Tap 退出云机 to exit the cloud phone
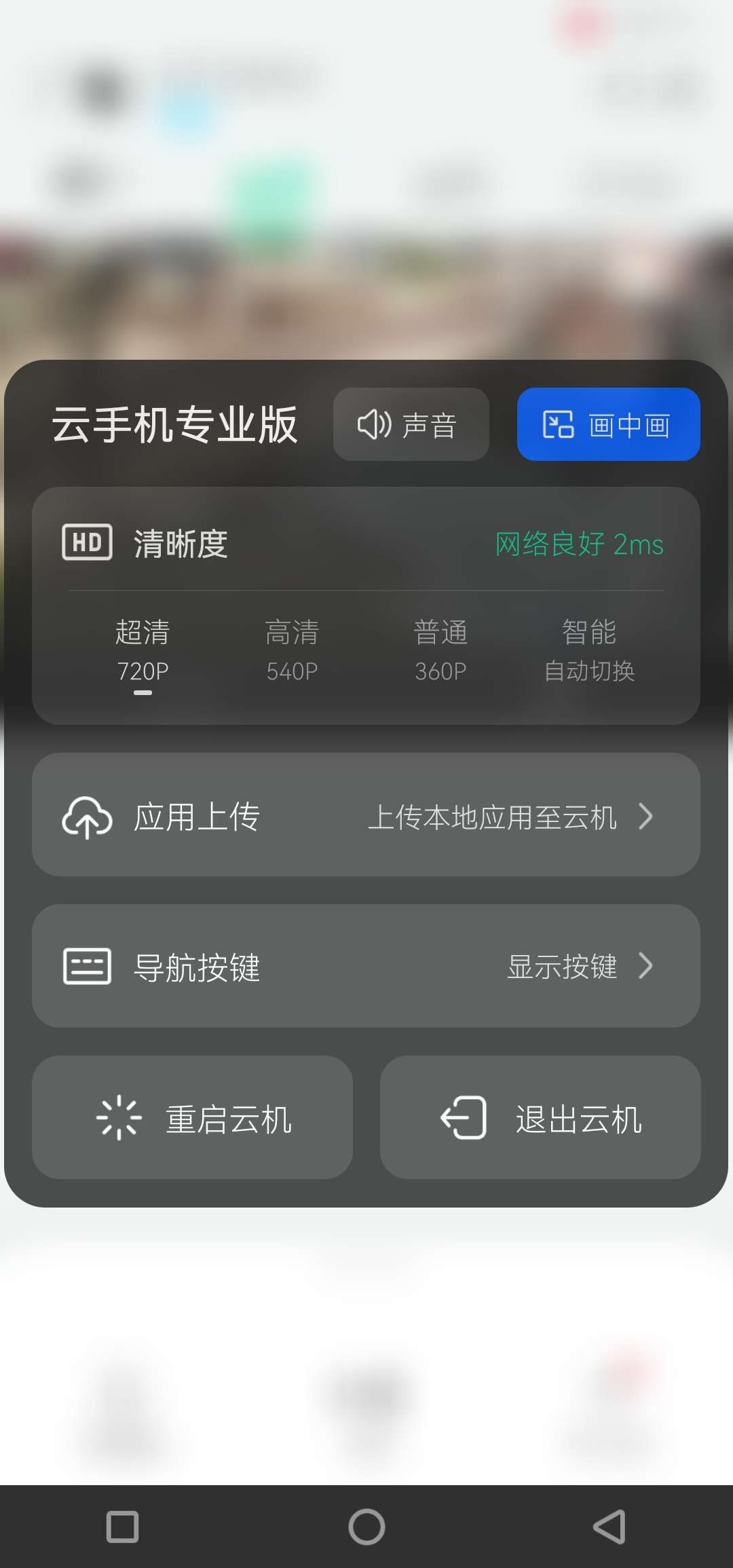 (x=540, y=1117)
